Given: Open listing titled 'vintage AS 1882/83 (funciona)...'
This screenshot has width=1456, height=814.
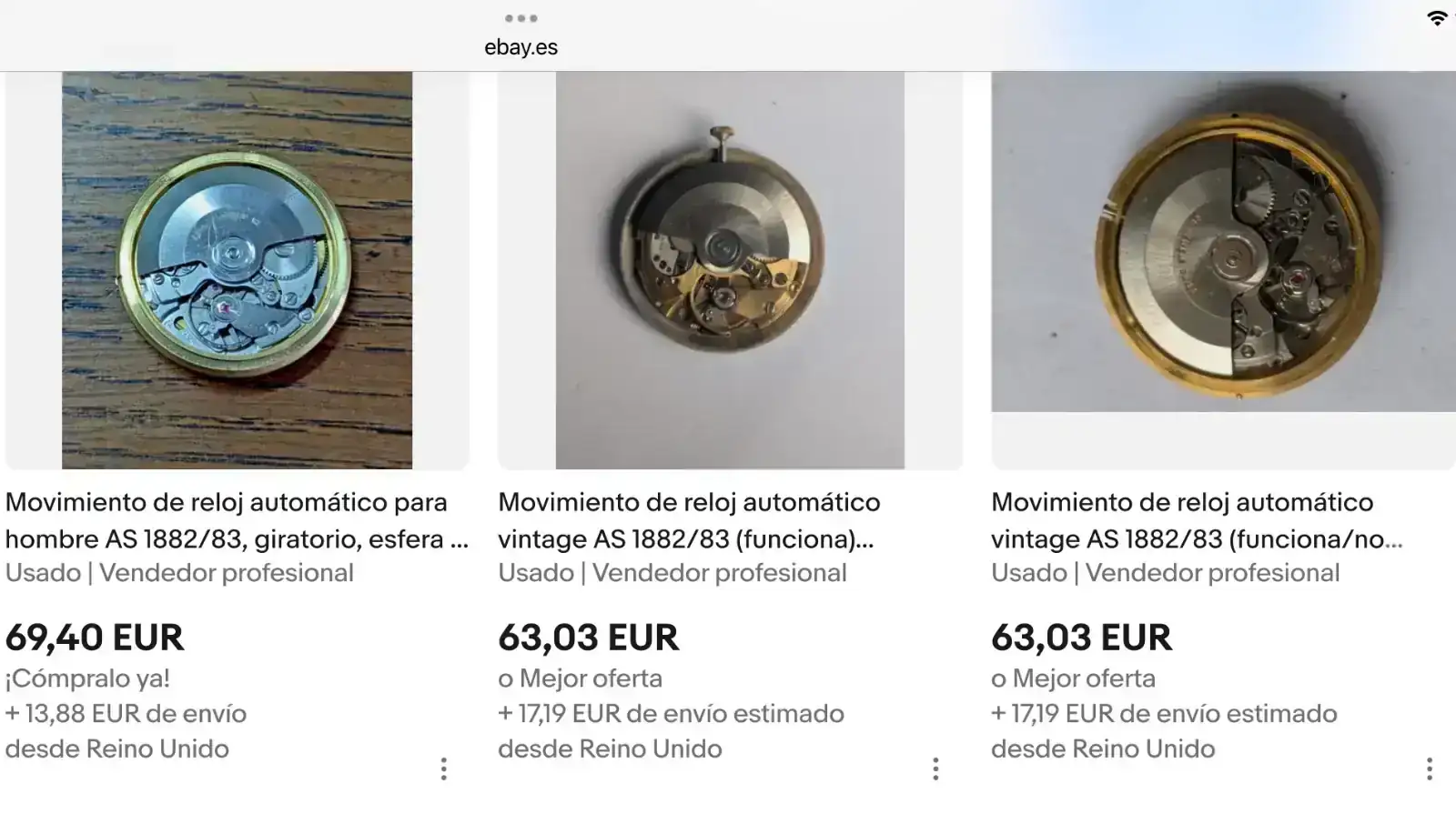Looking at the screenshot, I should (689, 520).
